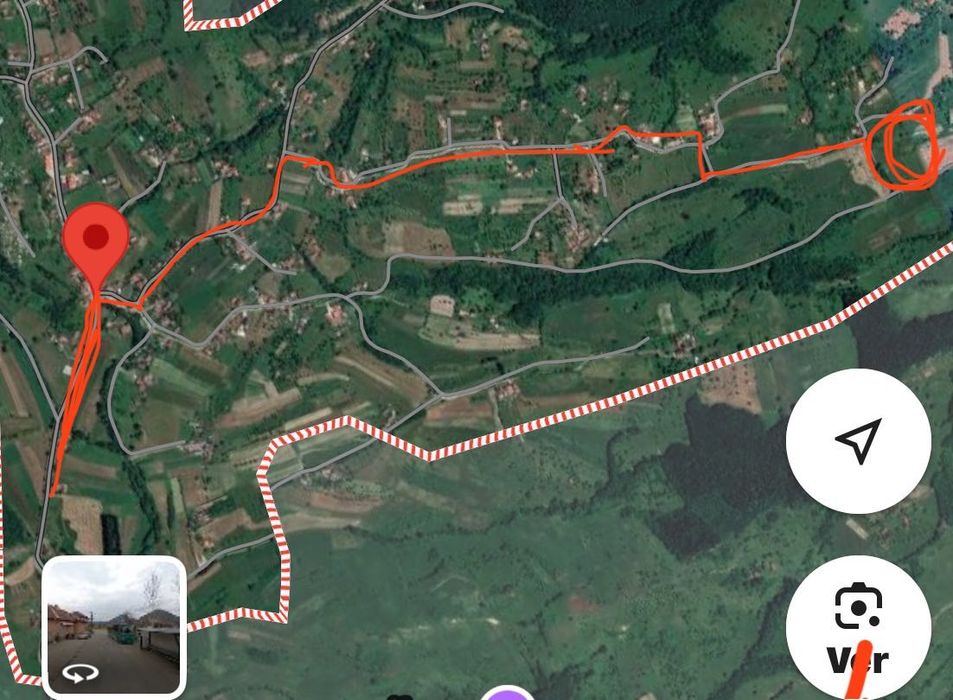Open the Lens camera Ver button
The width and height of the screenshot is (953, 700).
coord(858,626)
